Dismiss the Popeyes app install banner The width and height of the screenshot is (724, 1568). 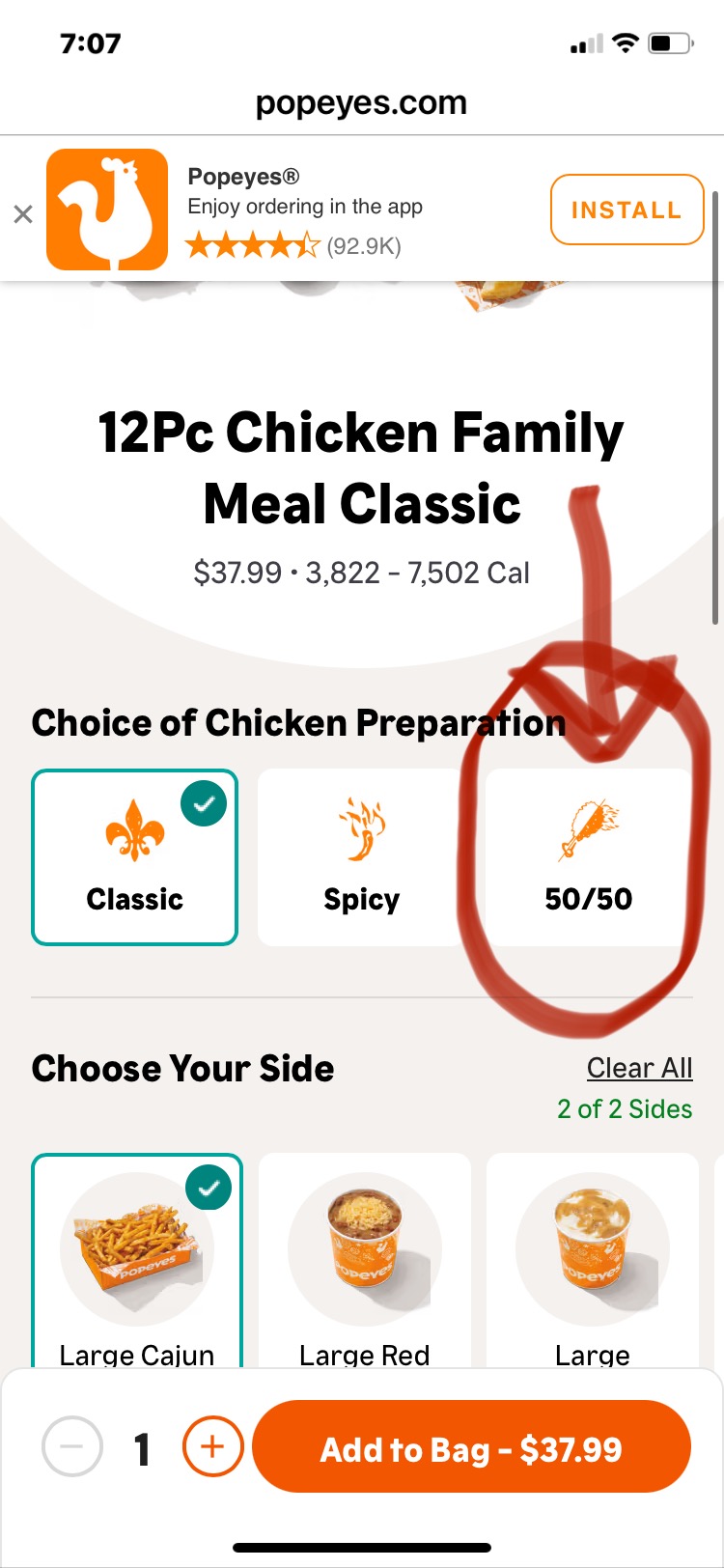click(x=23, y=213)
